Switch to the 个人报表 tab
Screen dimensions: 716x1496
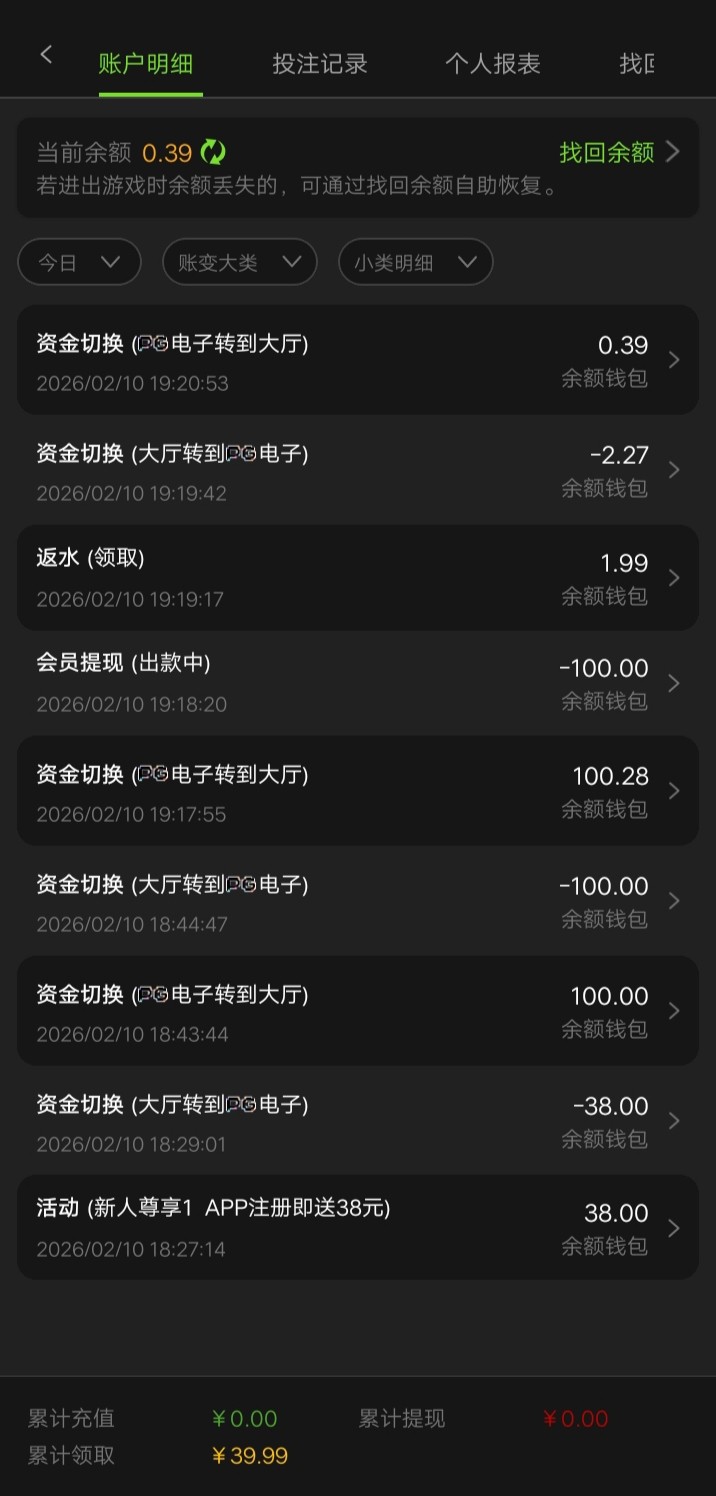click(x=493, y=64)
